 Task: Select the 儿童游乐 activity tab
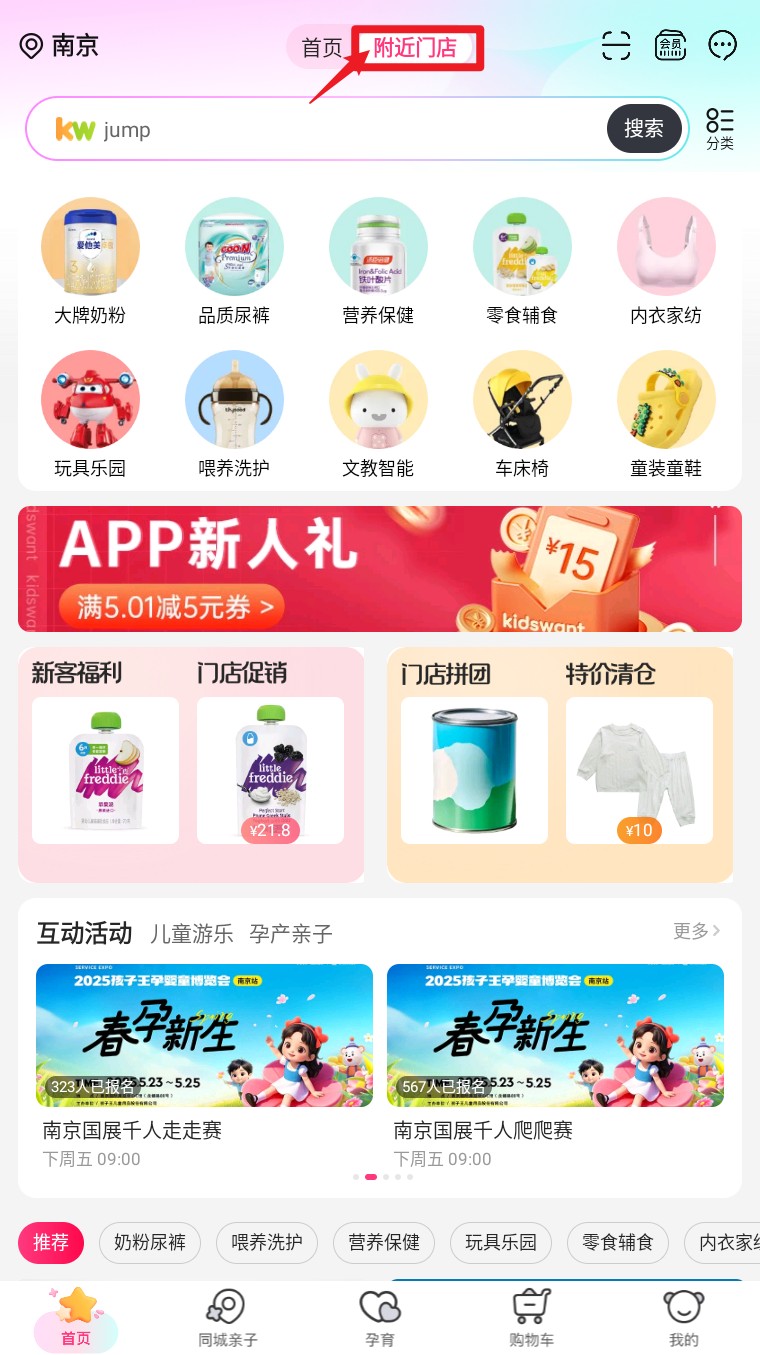point(191,934)
